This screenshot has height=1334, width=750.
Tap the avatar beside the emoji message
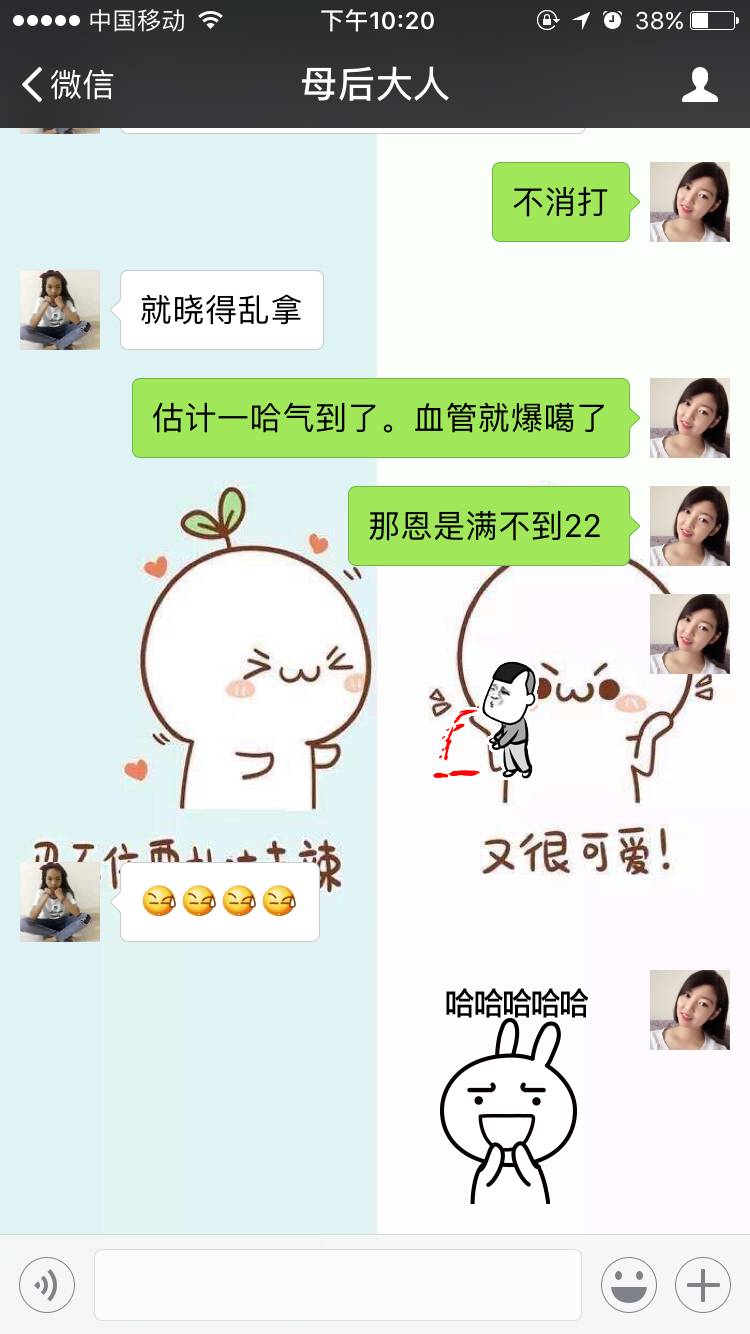click(60, 902)
